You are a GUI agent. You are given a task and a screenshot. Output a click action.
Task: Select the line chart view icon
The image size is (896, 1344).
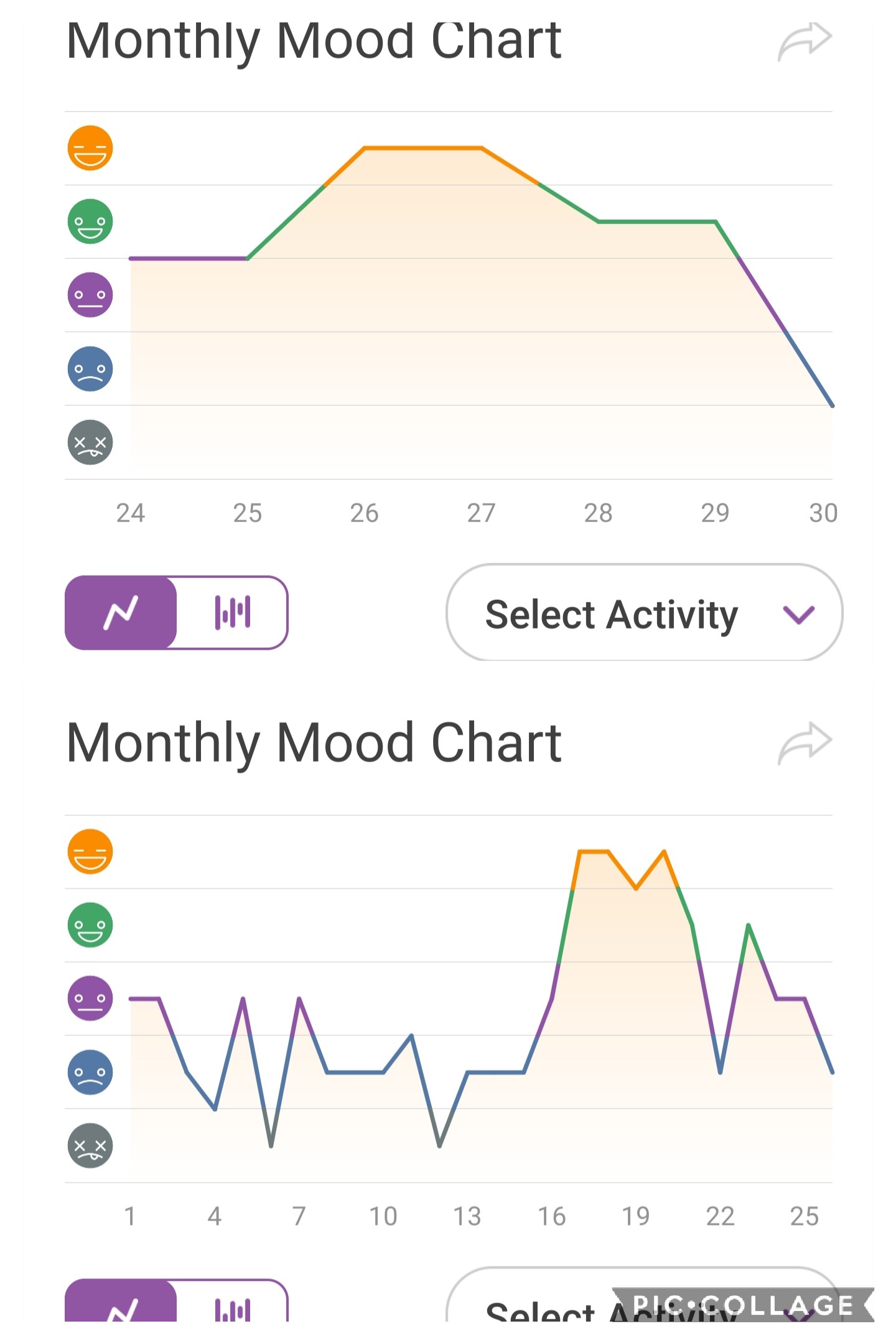(123, 612)
